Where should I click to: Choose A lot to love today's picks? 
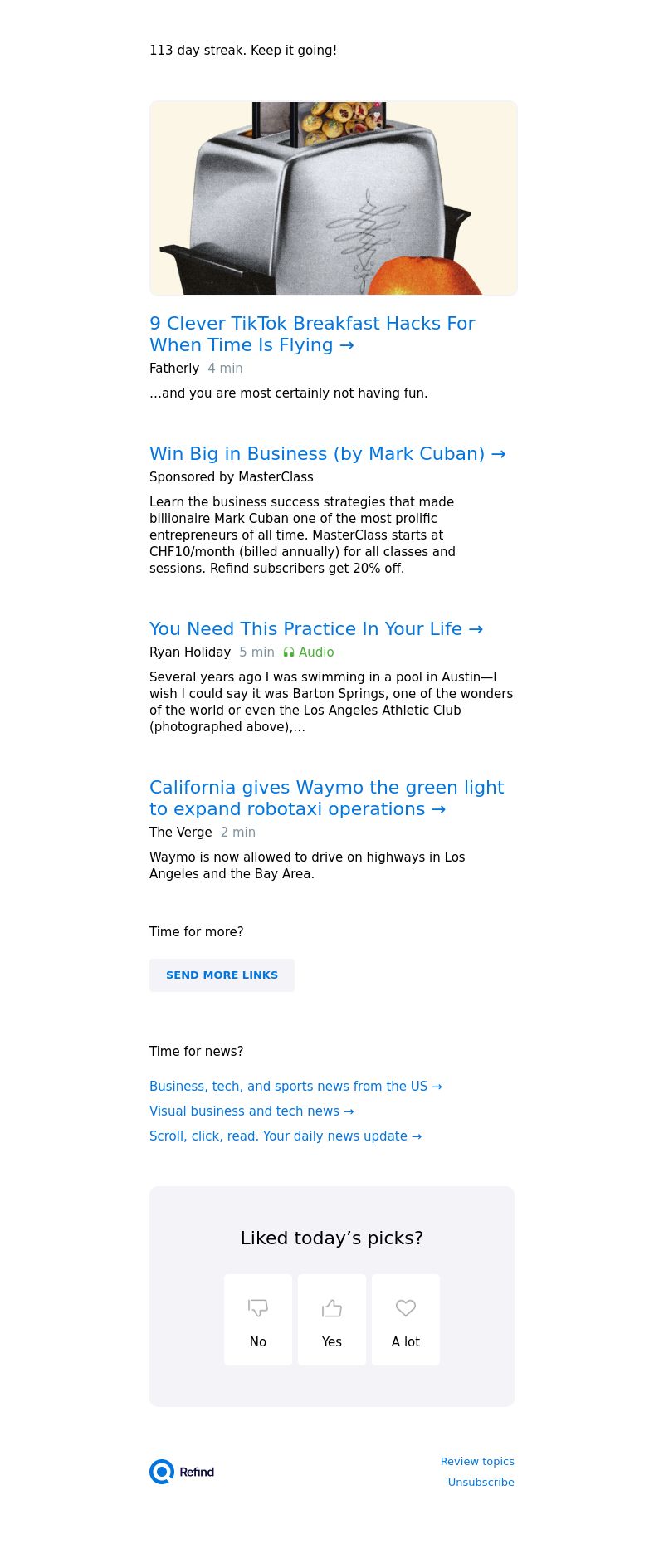coord(406,1320)
